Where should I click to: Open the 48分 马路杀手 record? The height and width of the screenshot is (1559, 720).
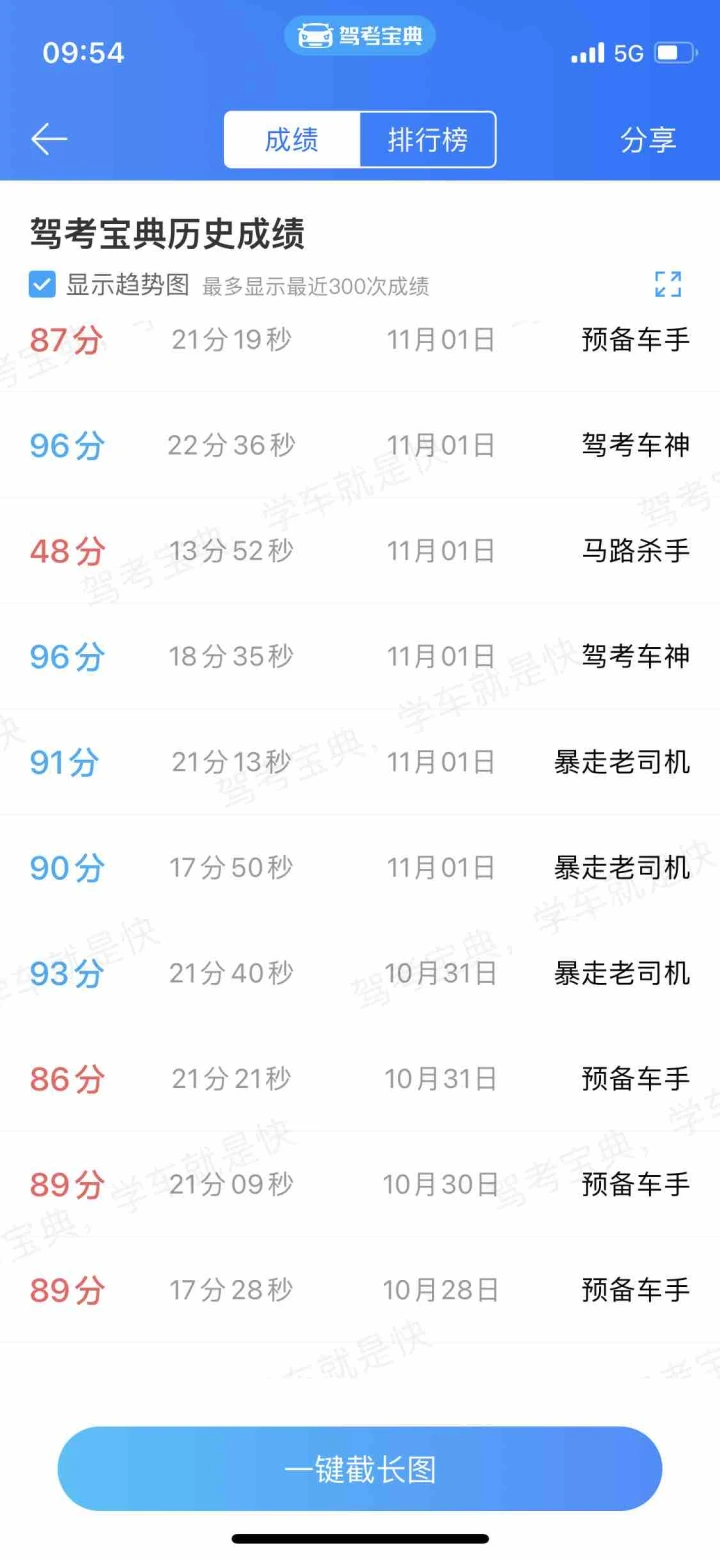click(x=360, y=551)
